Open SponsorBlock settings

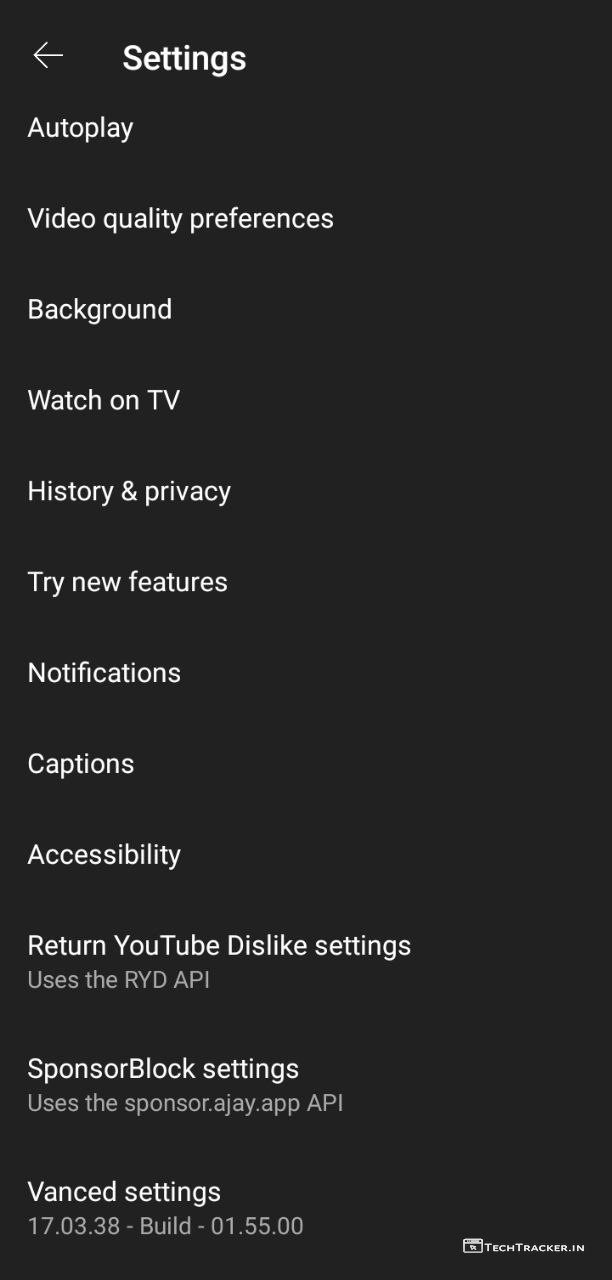point(185,1084)
